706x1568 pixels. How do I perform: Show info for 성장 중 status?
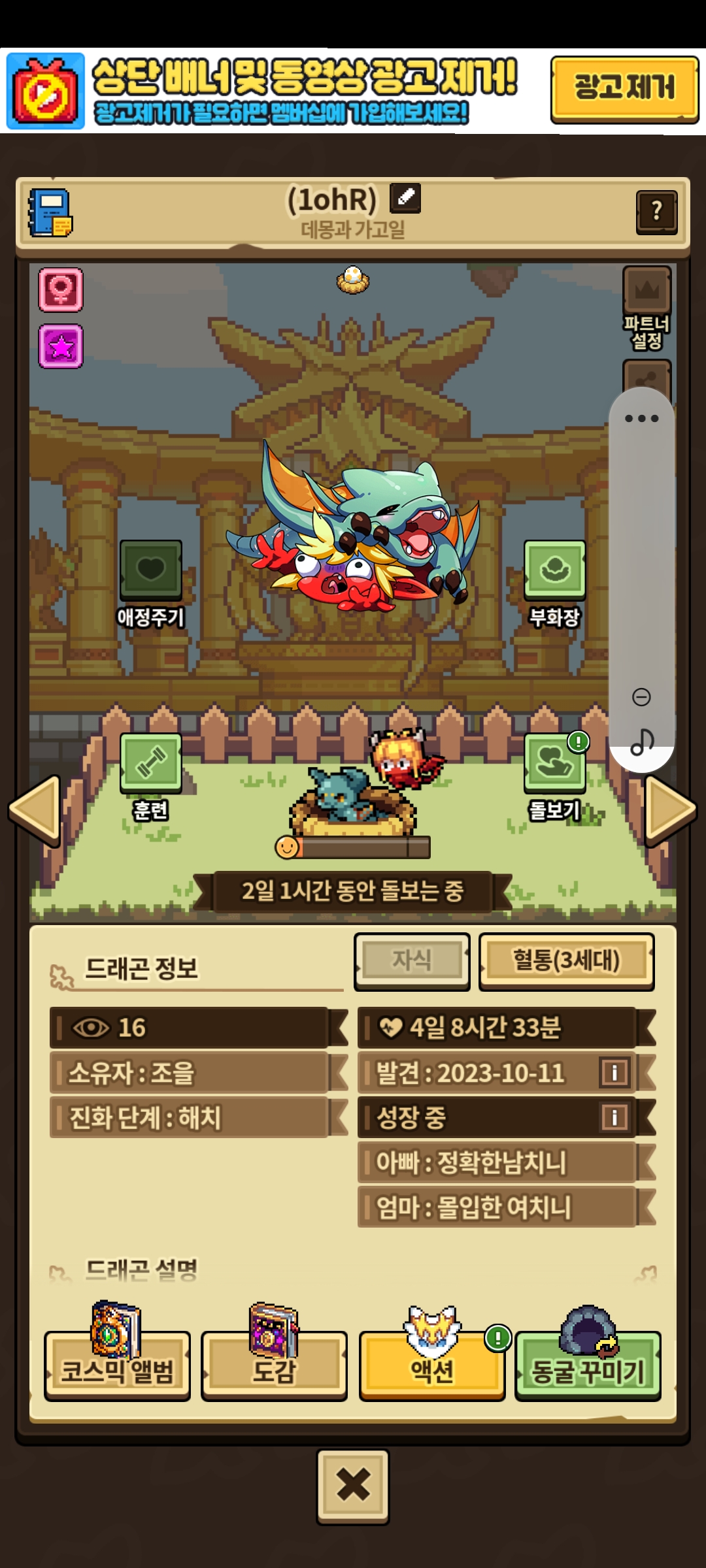pos(614,1117)
